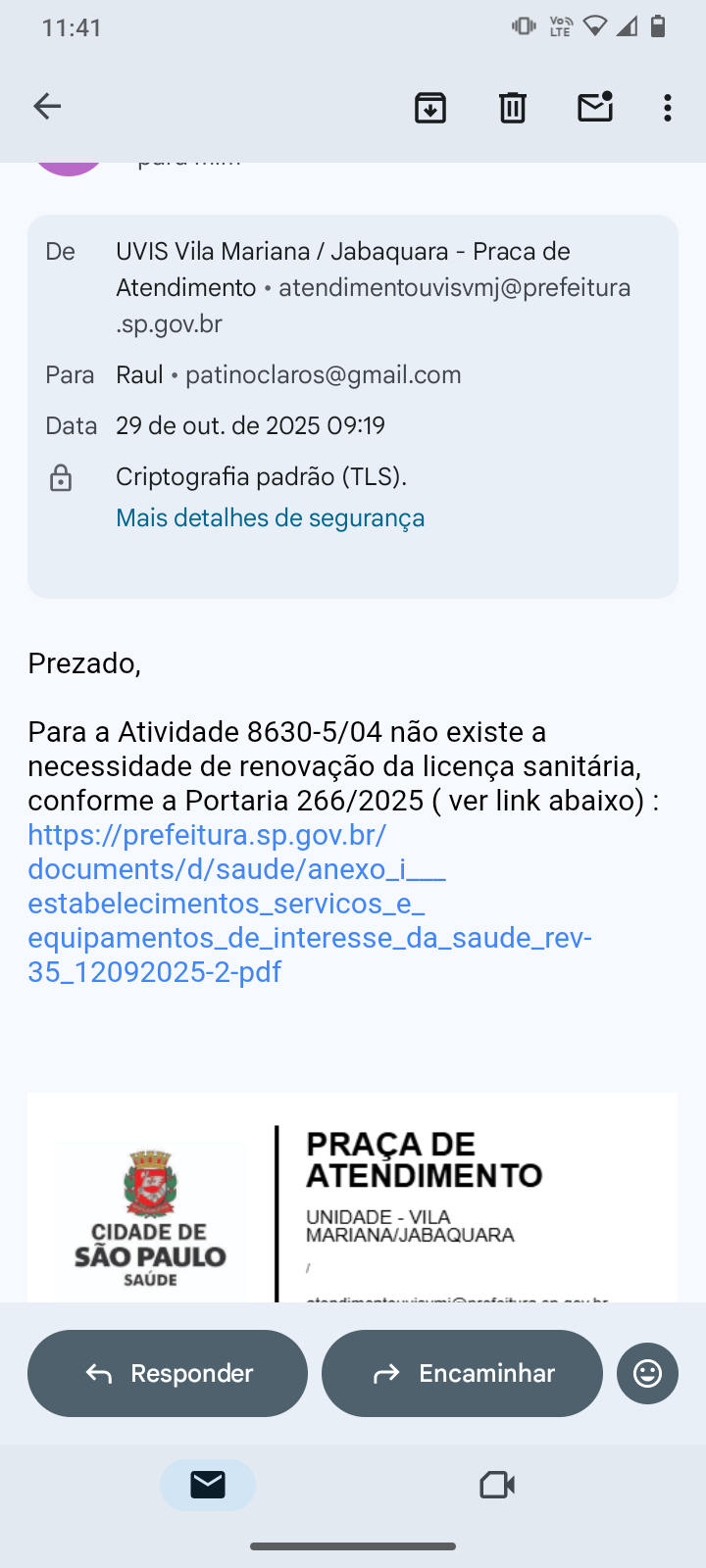Switch to the Mail tab
This screenshot has width=706, height=1568.
208,1485
